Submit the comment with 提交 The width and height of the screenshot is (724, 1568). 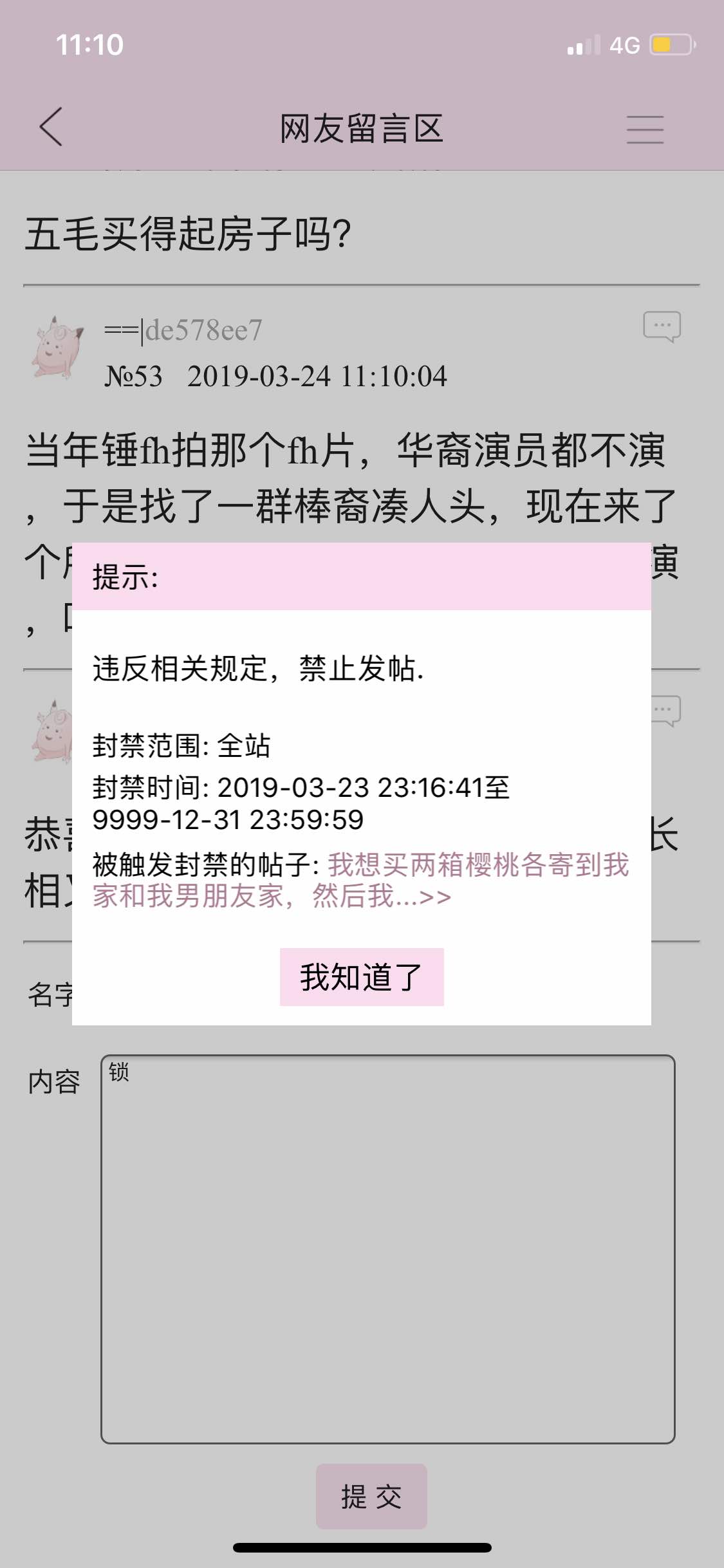(371, 1497)
